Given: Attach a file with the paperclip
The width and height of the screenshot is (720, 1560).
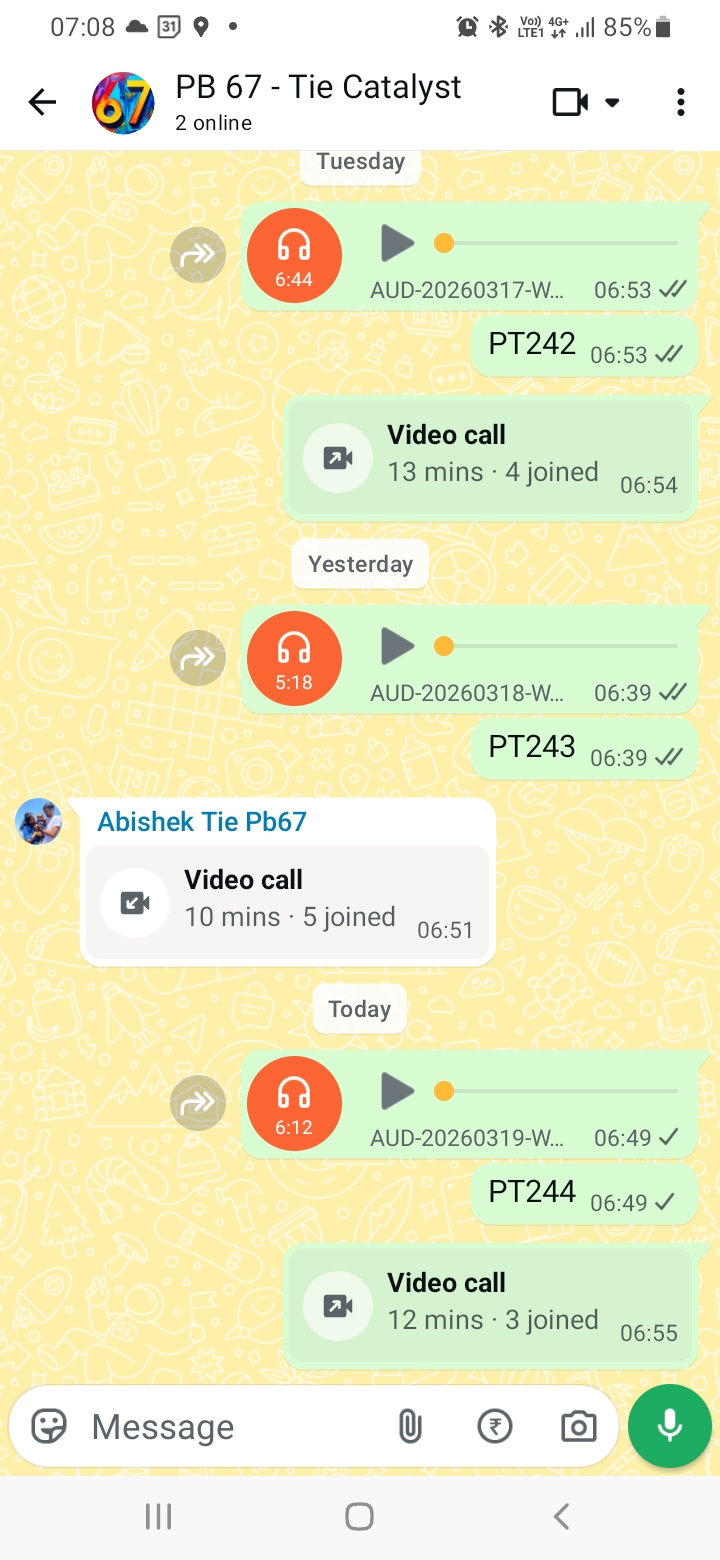Looking at the screenshot, I should [410, 1426].
